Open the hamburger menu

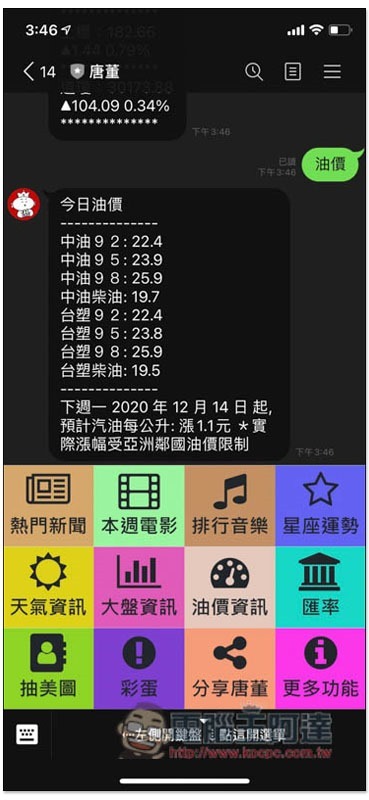coord(332,71)
